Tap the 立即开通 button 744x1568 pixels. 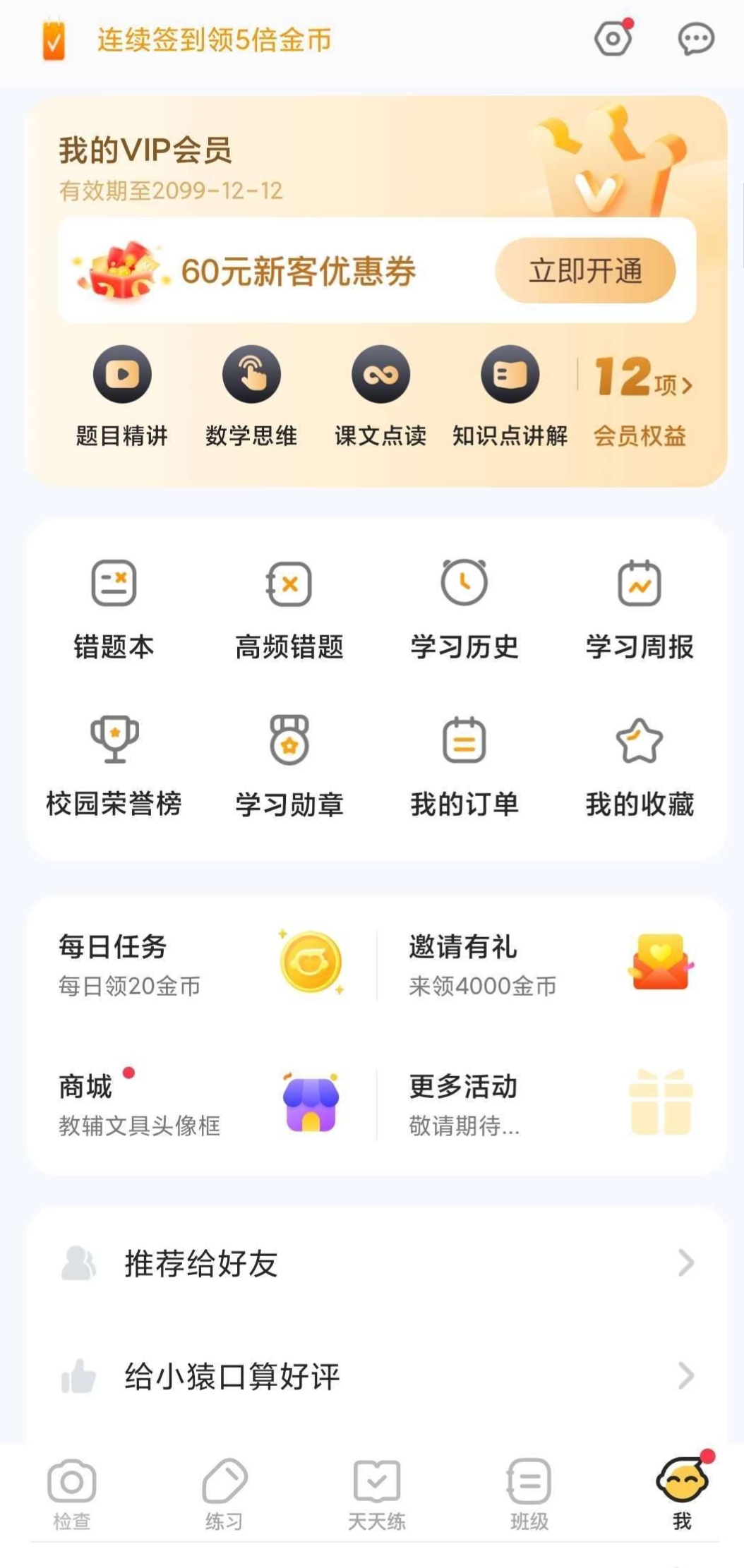[585, 271]
